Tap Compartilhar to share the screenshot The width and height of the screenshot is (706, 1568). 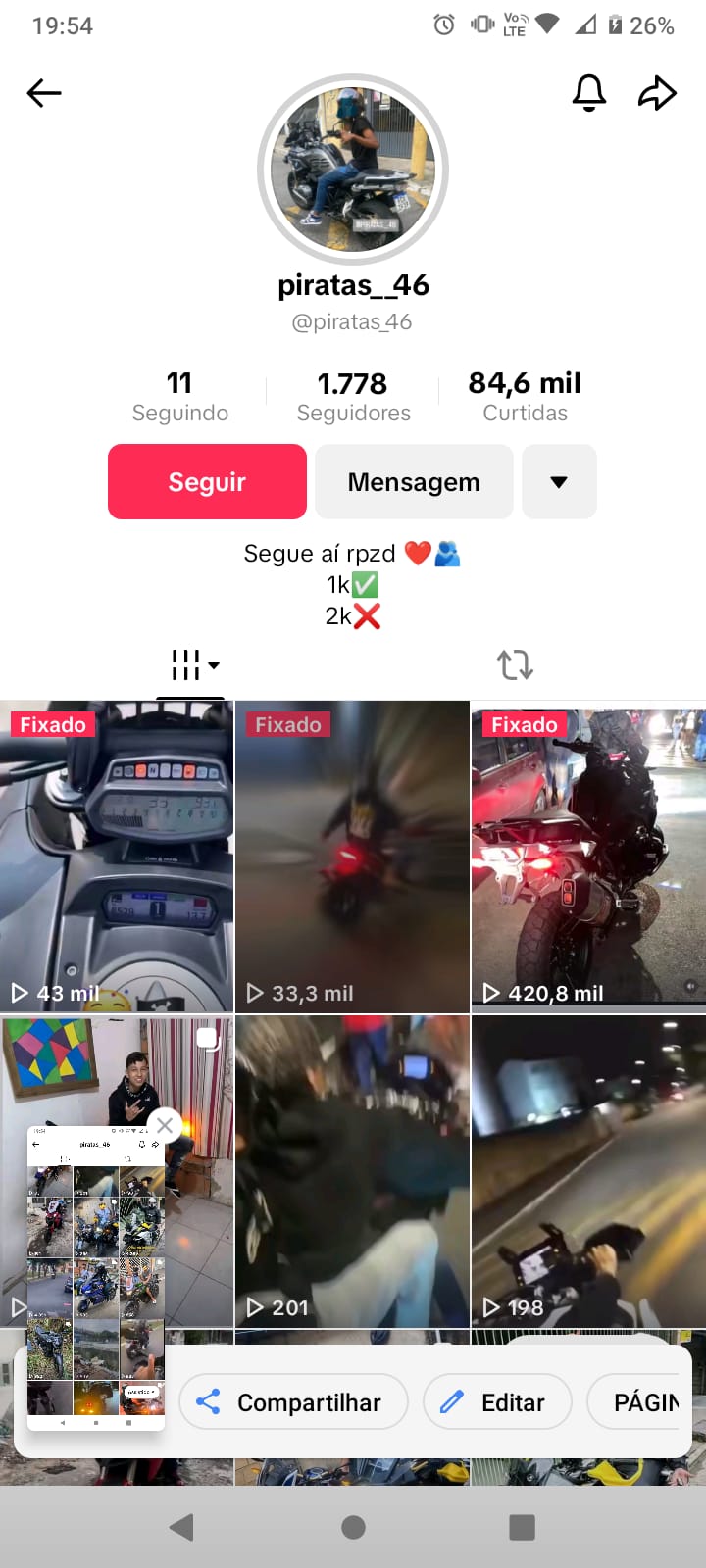point(294,1402)
